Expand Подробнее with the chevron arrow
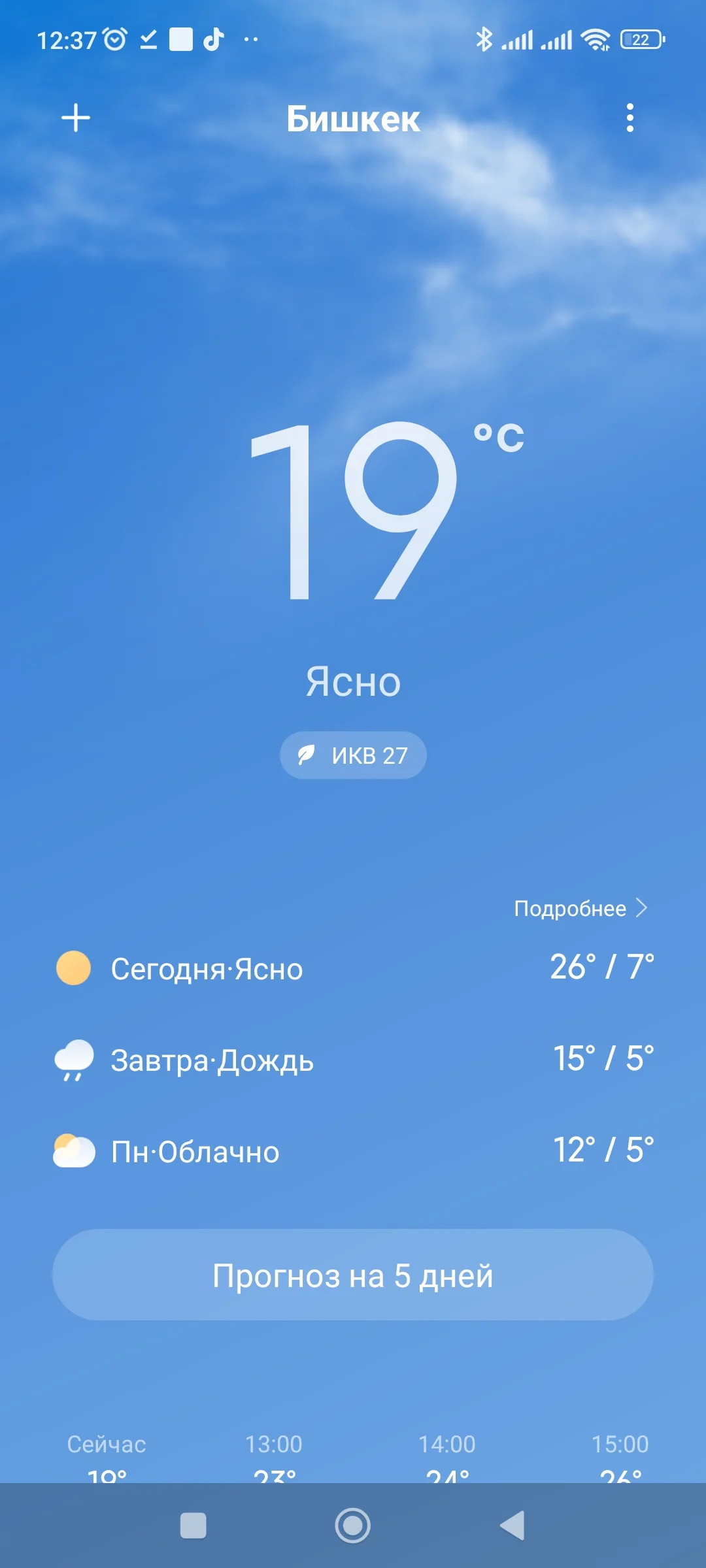Viewport: 706px width, 1568px height. pyautogui.click(x=644, y=907)
